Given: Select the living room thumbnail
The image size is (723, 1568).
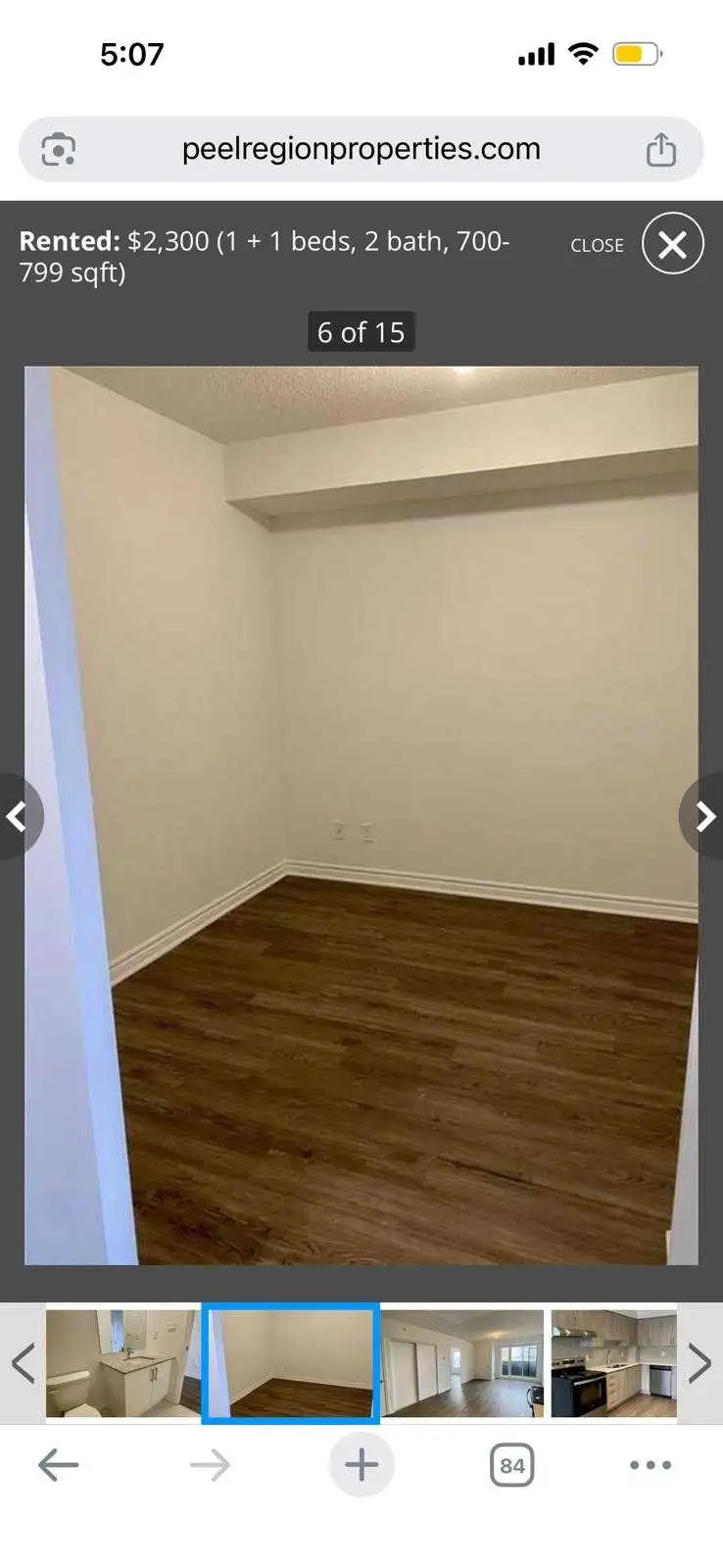Looking at the screenshot, I should (461, 1363).
